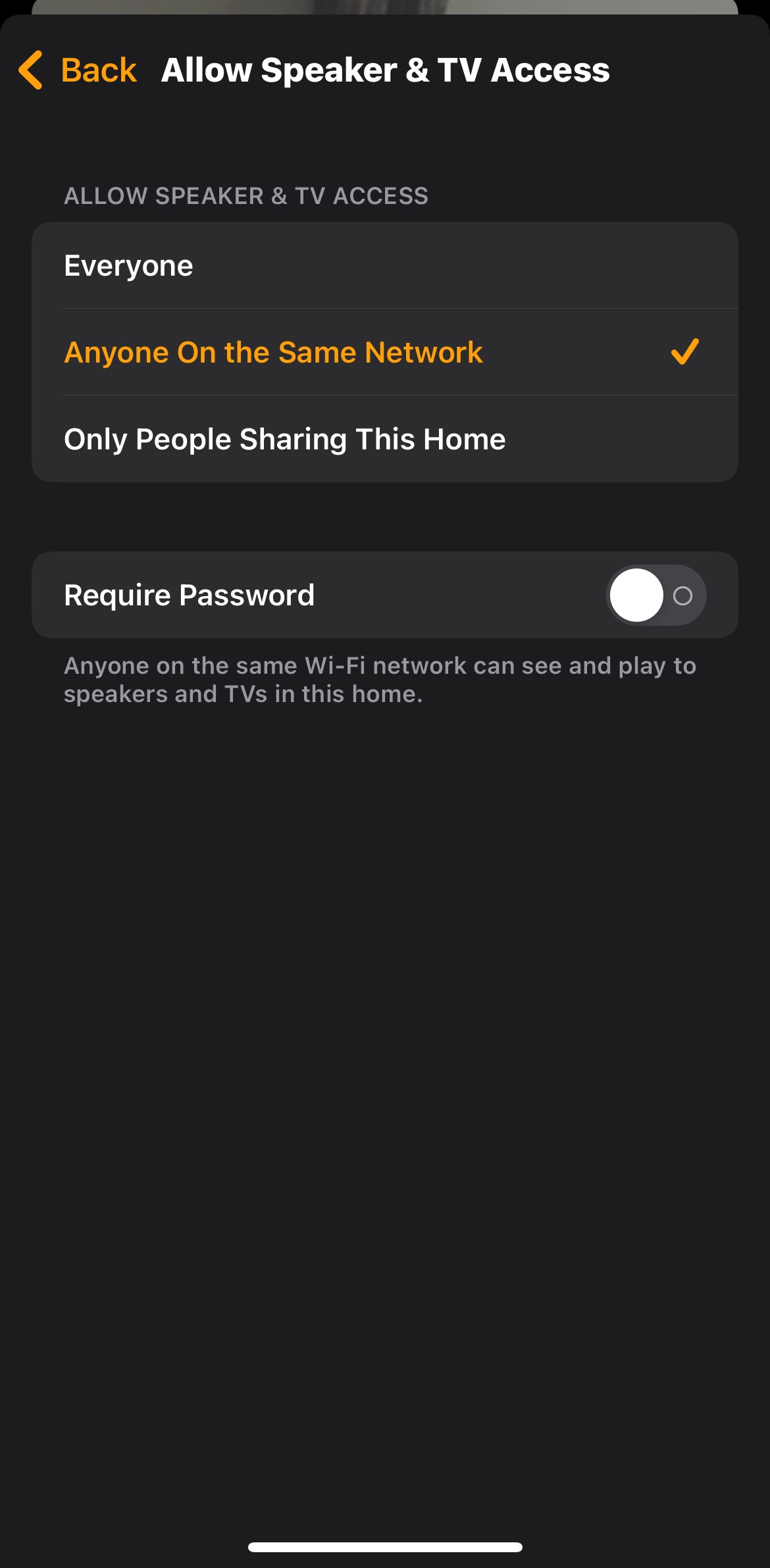Go back to the previous screen
This screenshot has width=770, height=1568.
(78, 70)
